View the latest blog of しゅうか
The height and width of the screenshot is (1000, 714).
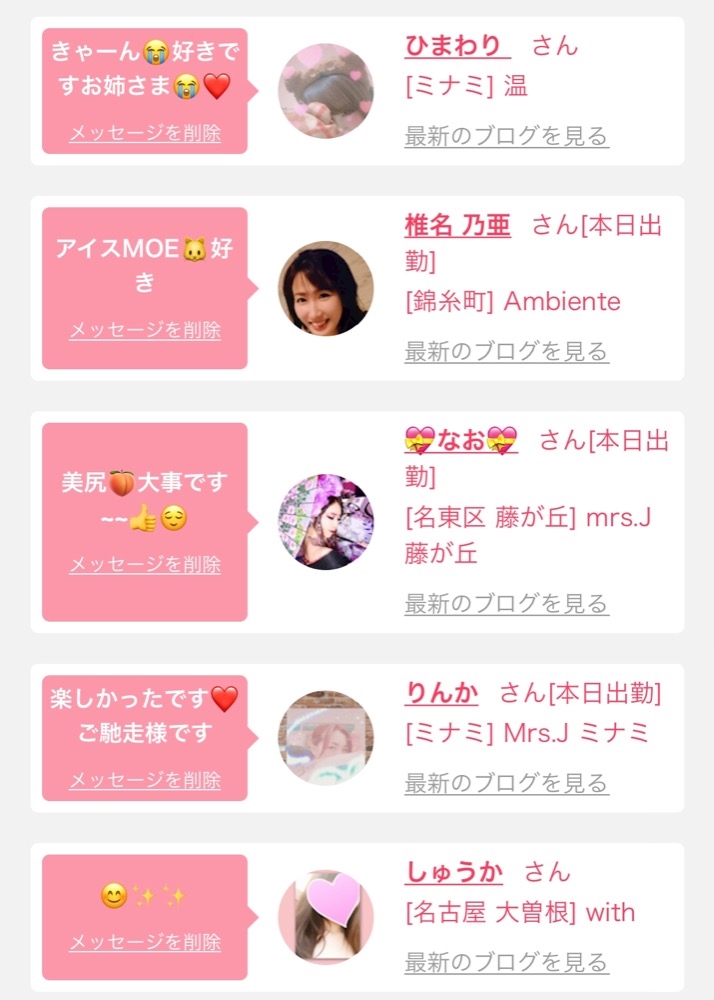(507, 962)
